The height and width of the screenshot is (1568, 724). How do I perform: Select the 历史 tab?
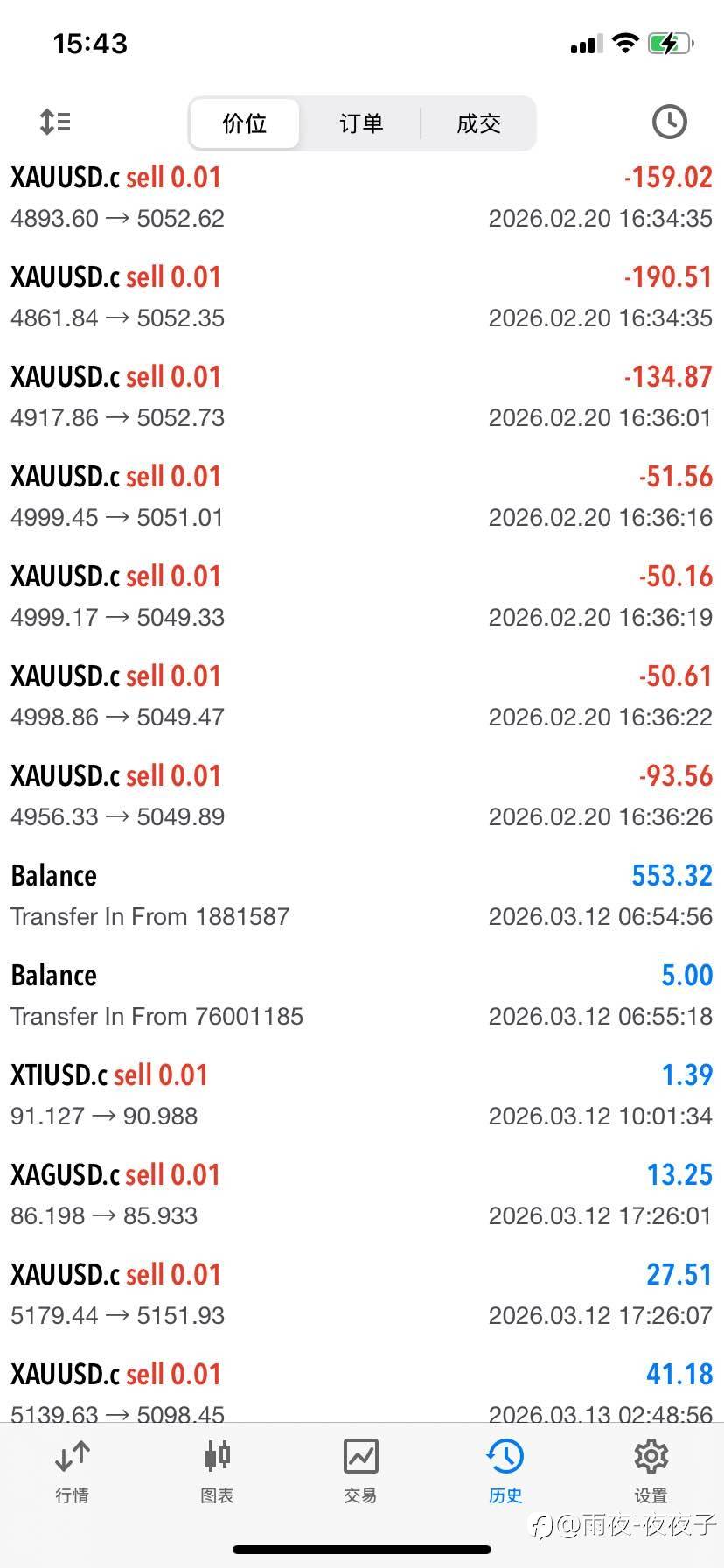pyautogui.click(x=505, y=1472)
